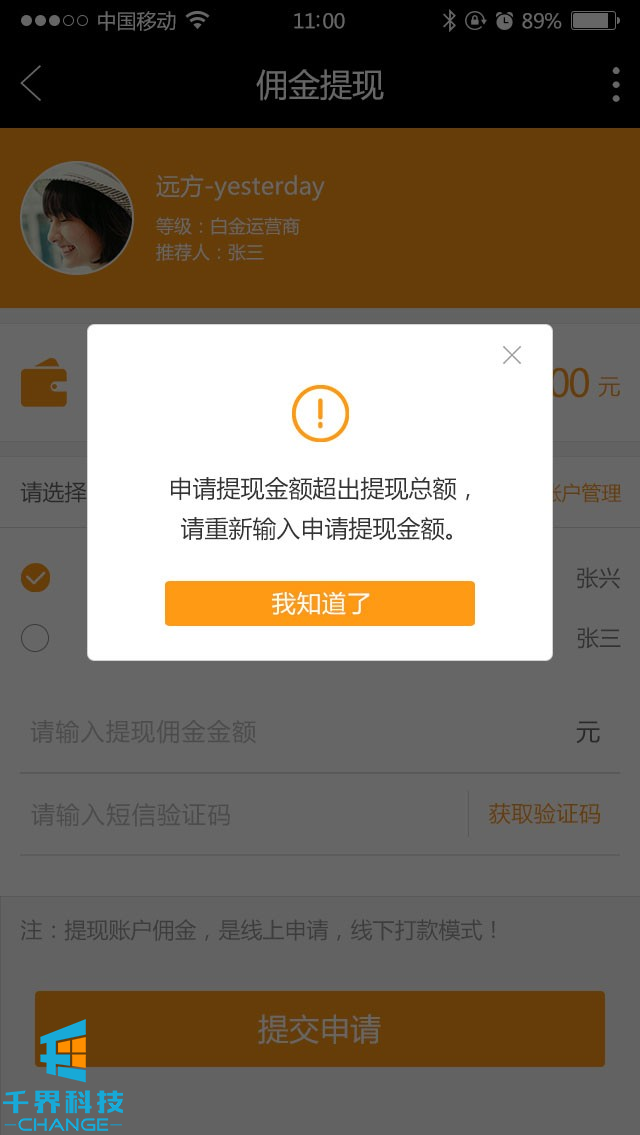Open 账户管理 link
640x1135 pixels.
(x=588, y=493)
